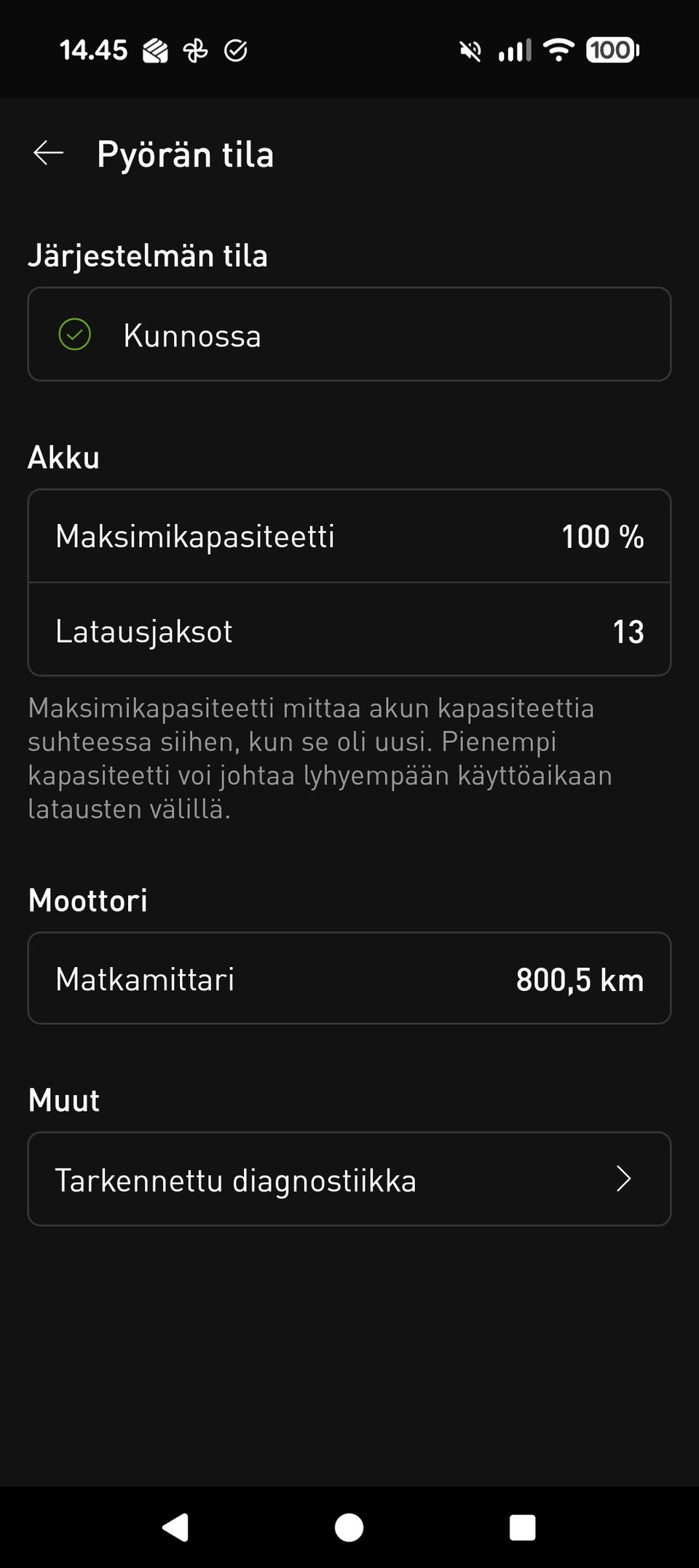Tap the Matkamittari row to expand details

pos(349,978)
